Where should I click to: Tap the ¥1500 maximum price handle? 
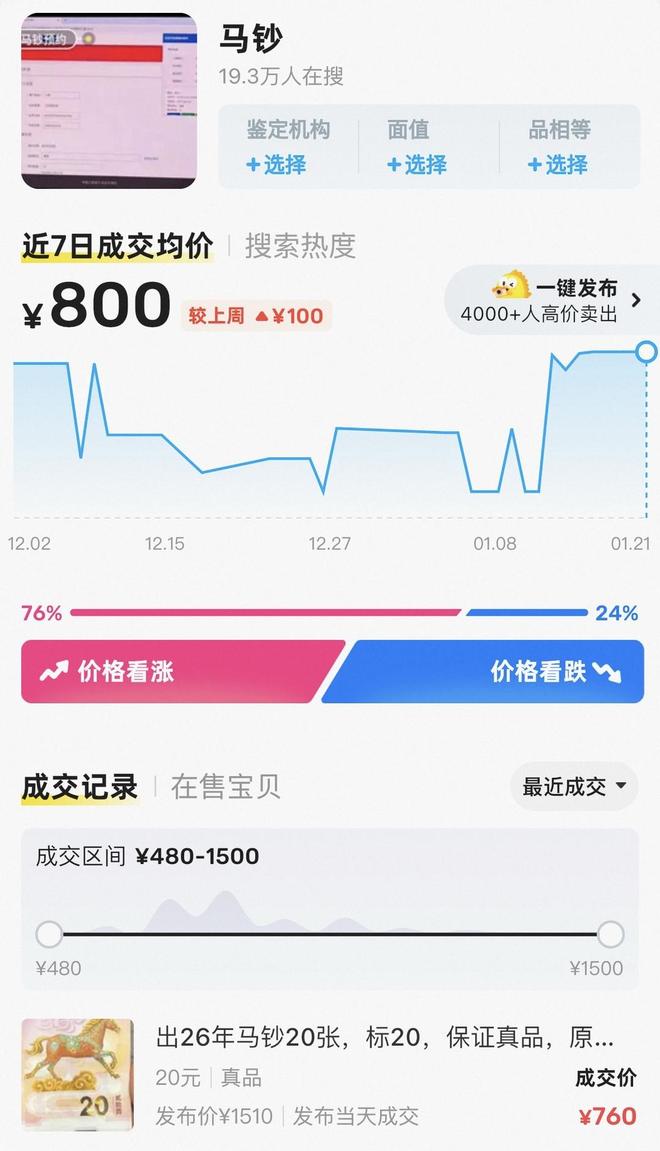click(611, 935)
